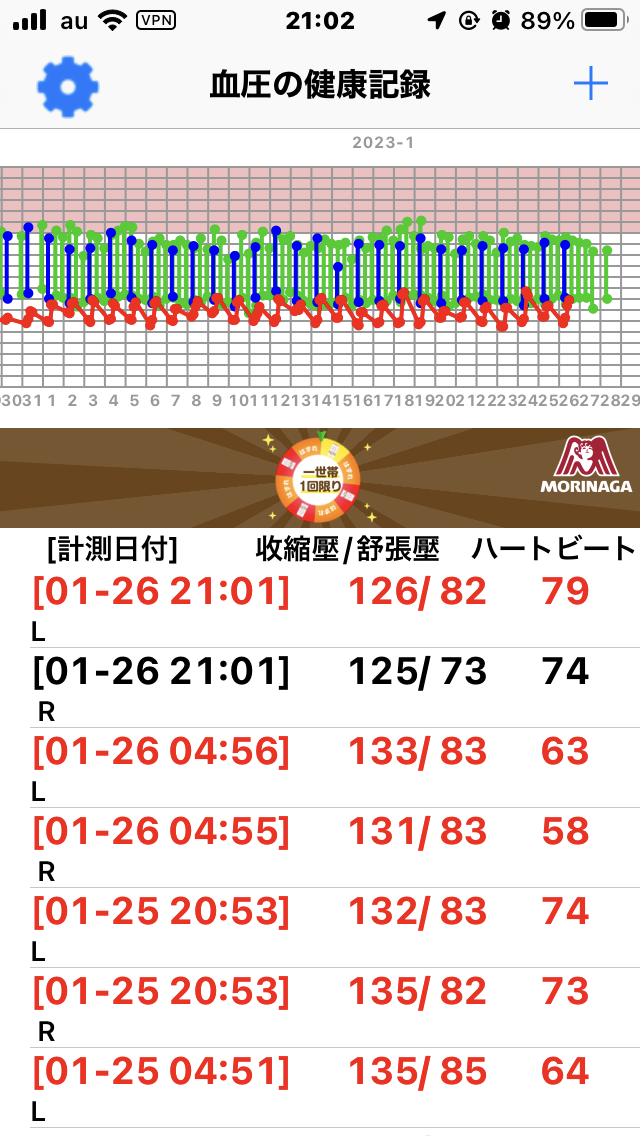640x1136 pixels.
Task: Open the 01-25 20:53 record reading 135/82
Action: 320,1007
